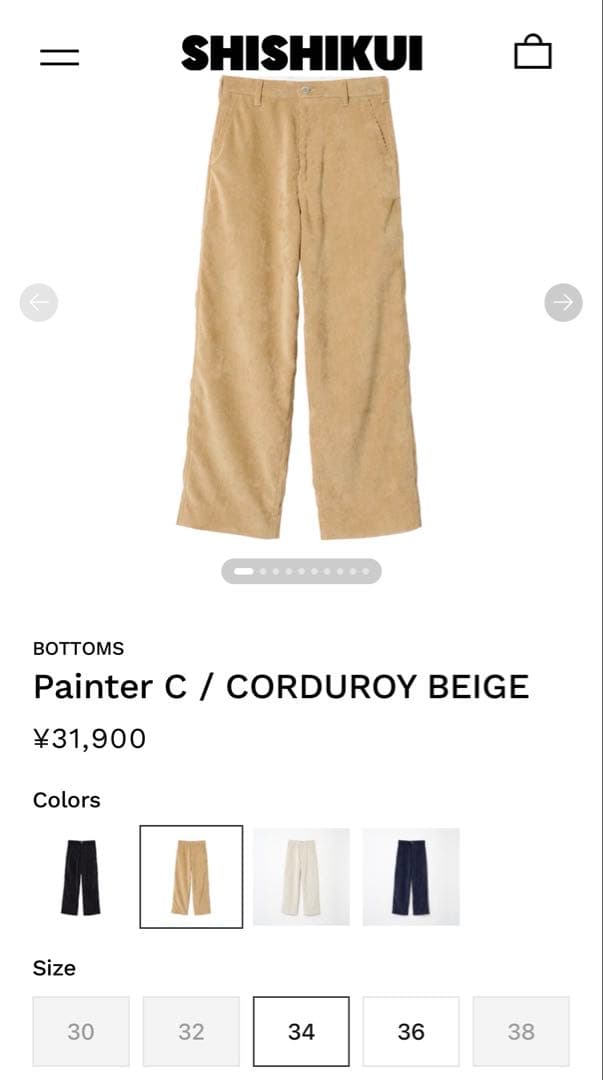This screenshot has width=603, height=1080.
Task: Pick size 32
Action: point(191,1031)
